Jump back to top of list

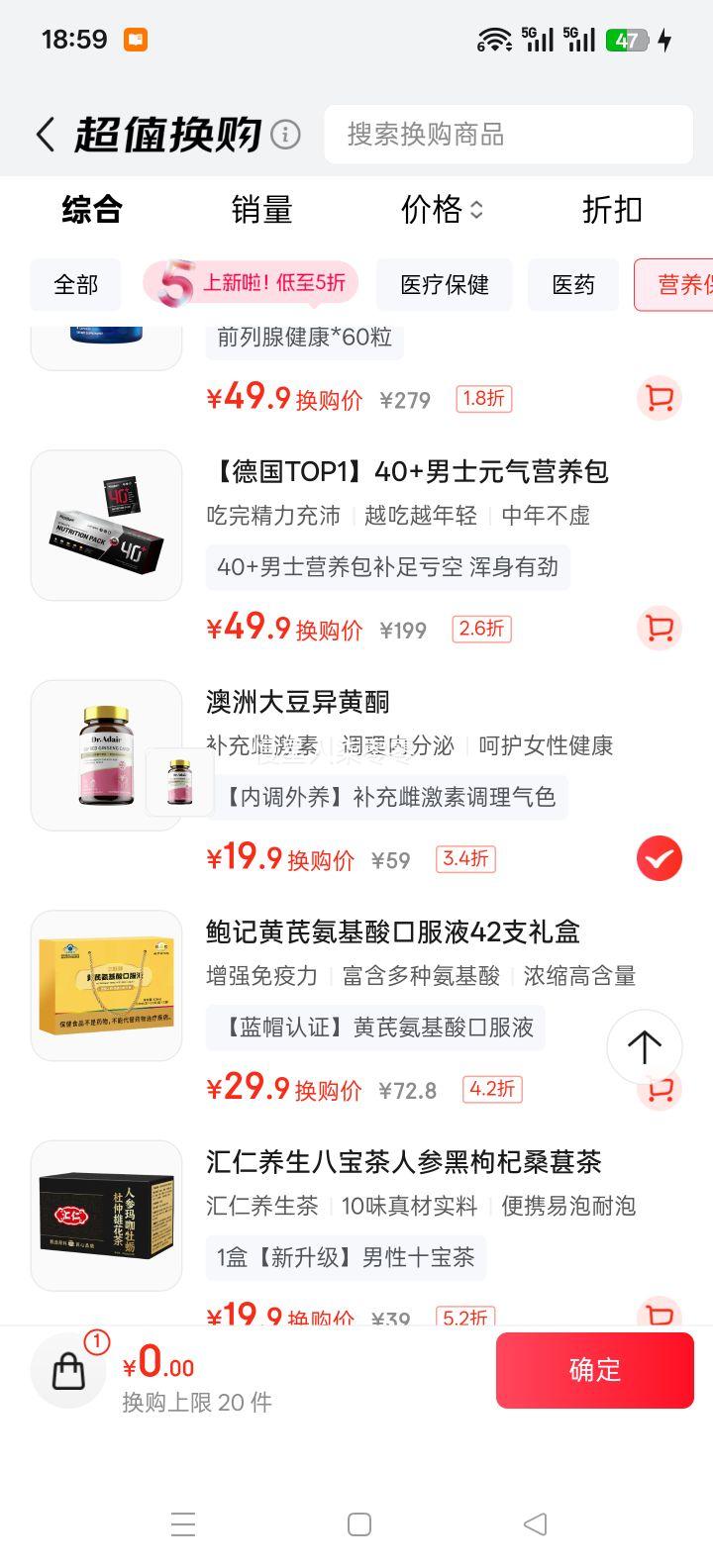pos(644,1046)
